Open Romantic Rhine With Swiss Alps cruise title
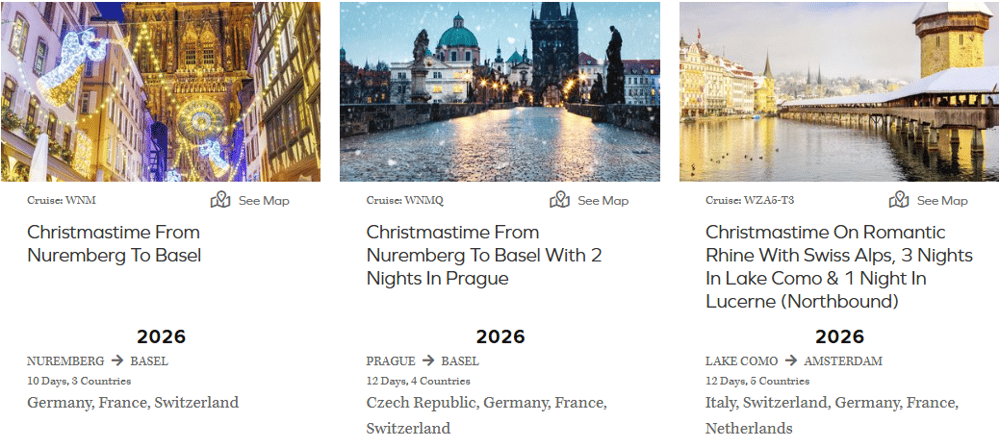Screen dimensions: 1000x447 [838, 266]
